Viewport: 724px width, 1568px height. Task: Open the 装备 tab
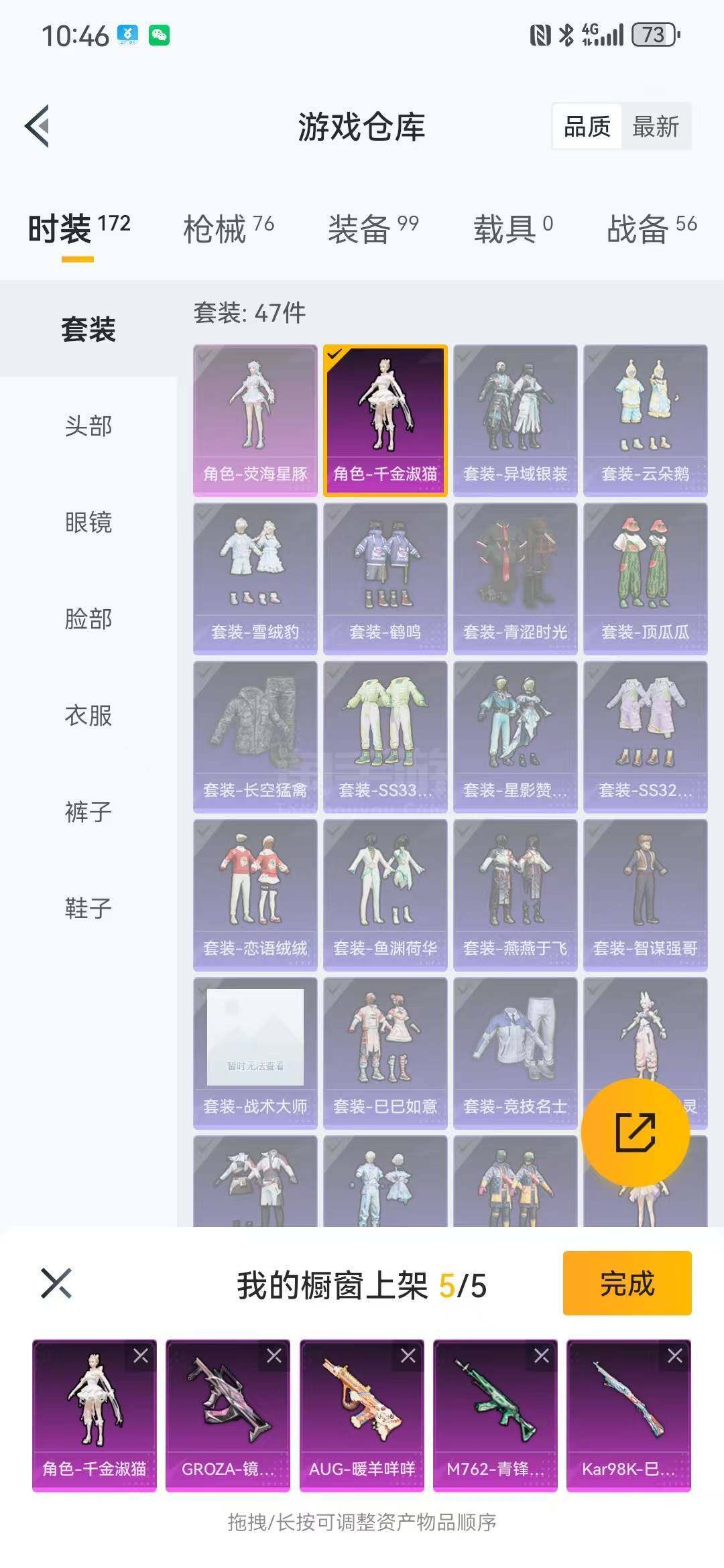(373, 229)
